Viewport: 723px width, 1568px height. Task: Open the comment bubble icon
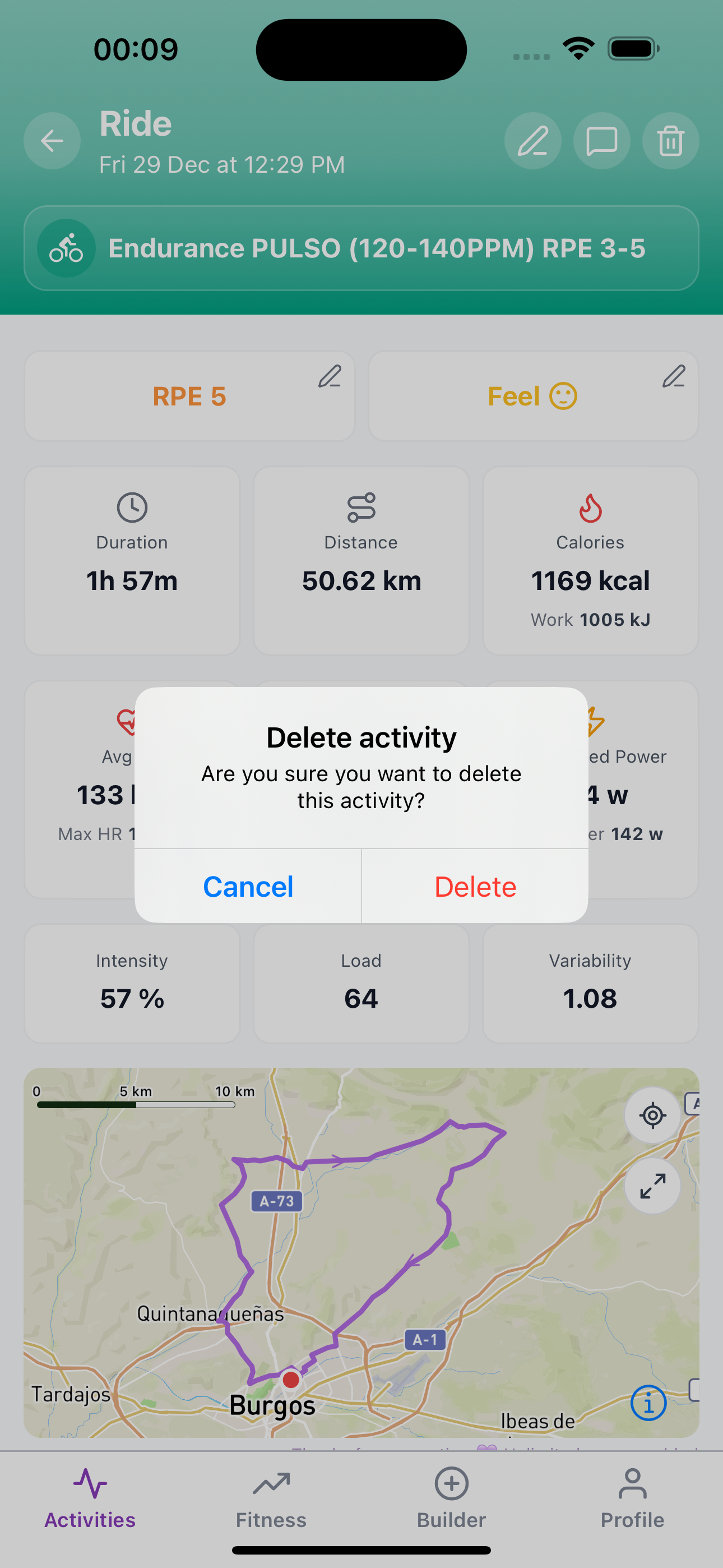point(601,141)
